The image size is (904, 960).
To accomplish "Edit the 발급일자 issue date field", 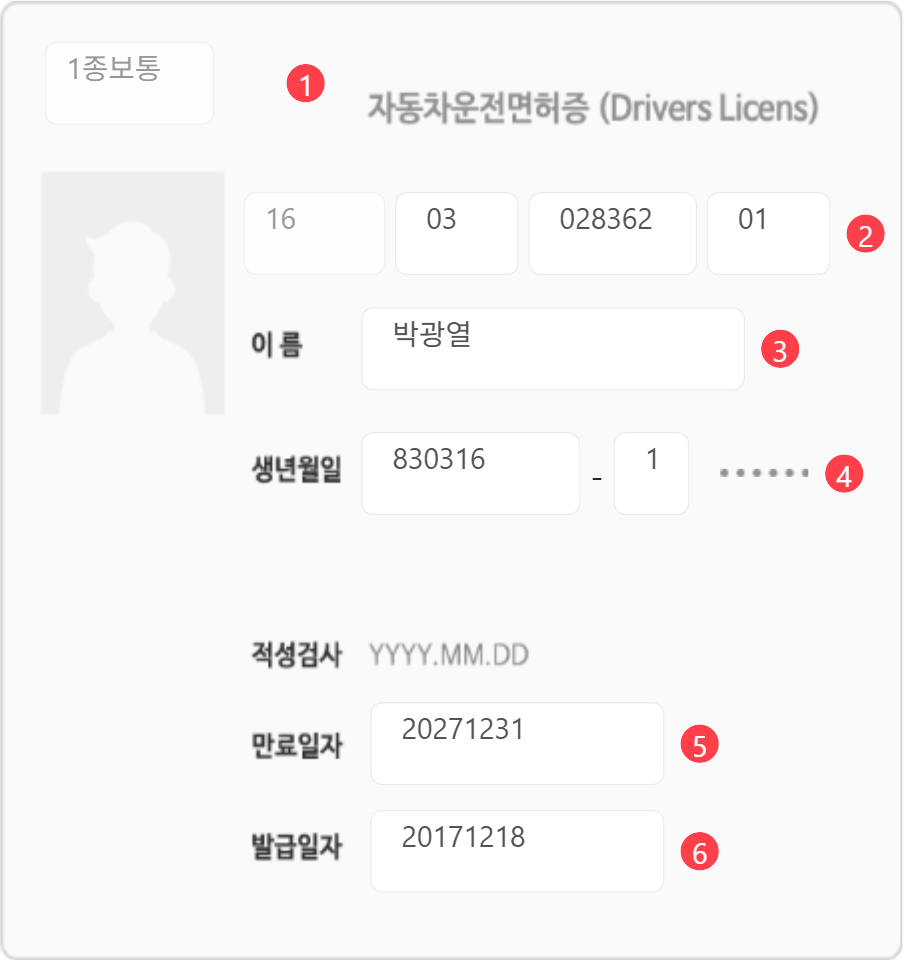I will pos(516,851).
